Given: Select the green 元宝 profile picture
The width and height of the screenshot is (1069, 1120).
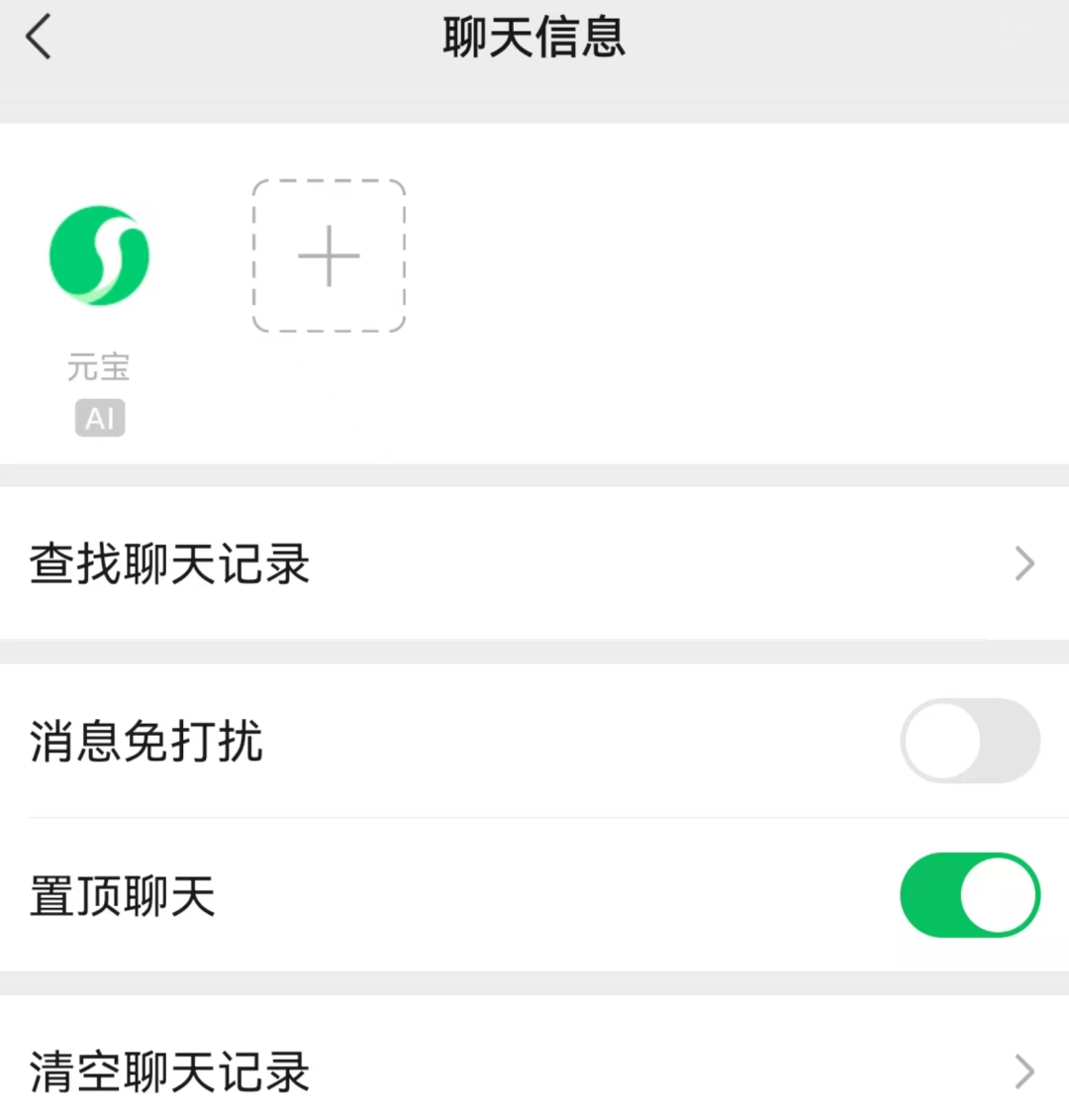Looking at the screenshot, I should point(99,255).
